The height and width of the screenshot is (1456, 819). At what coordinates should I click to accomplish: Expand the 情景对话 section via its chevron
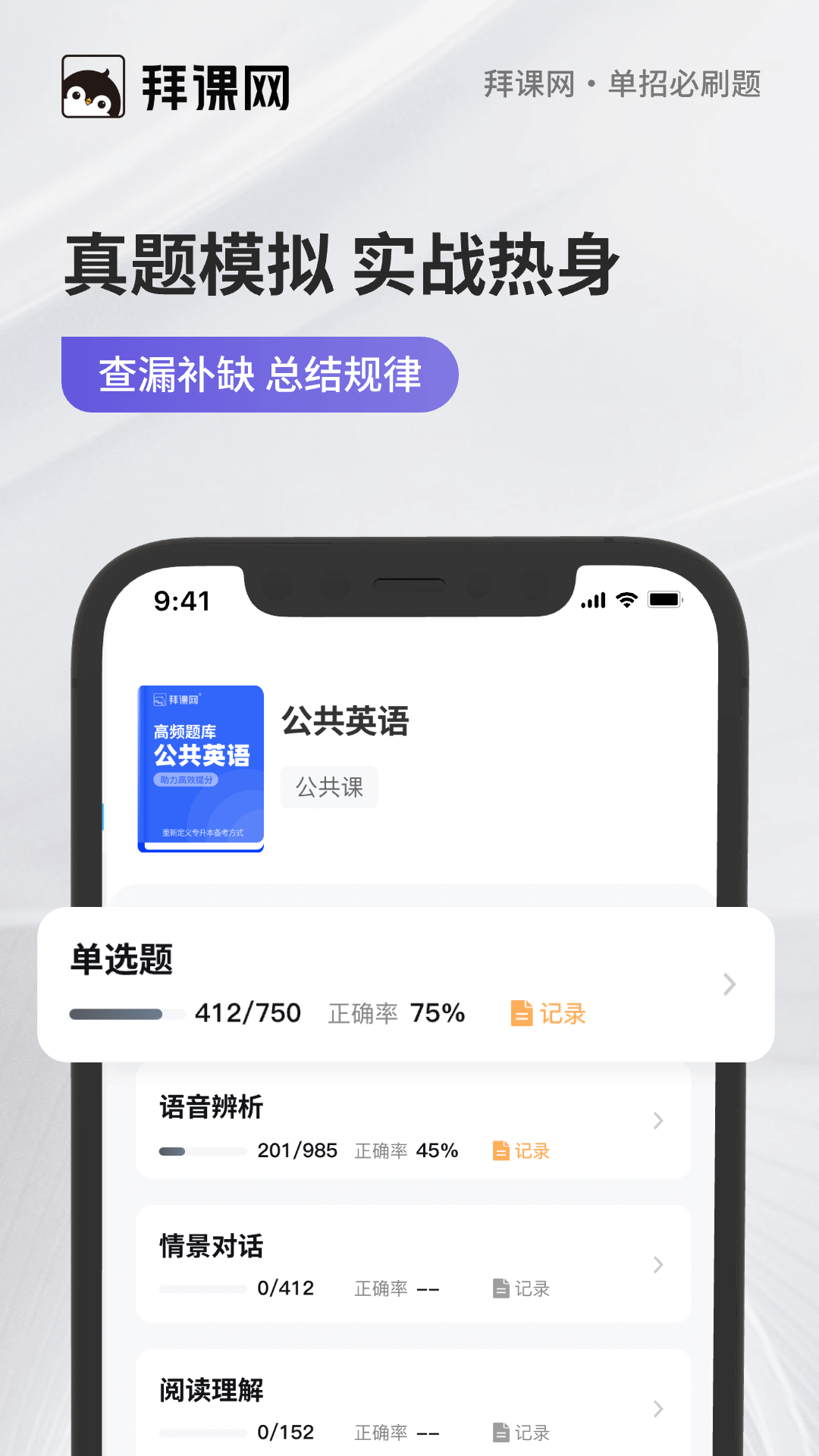pos(657,1265)
